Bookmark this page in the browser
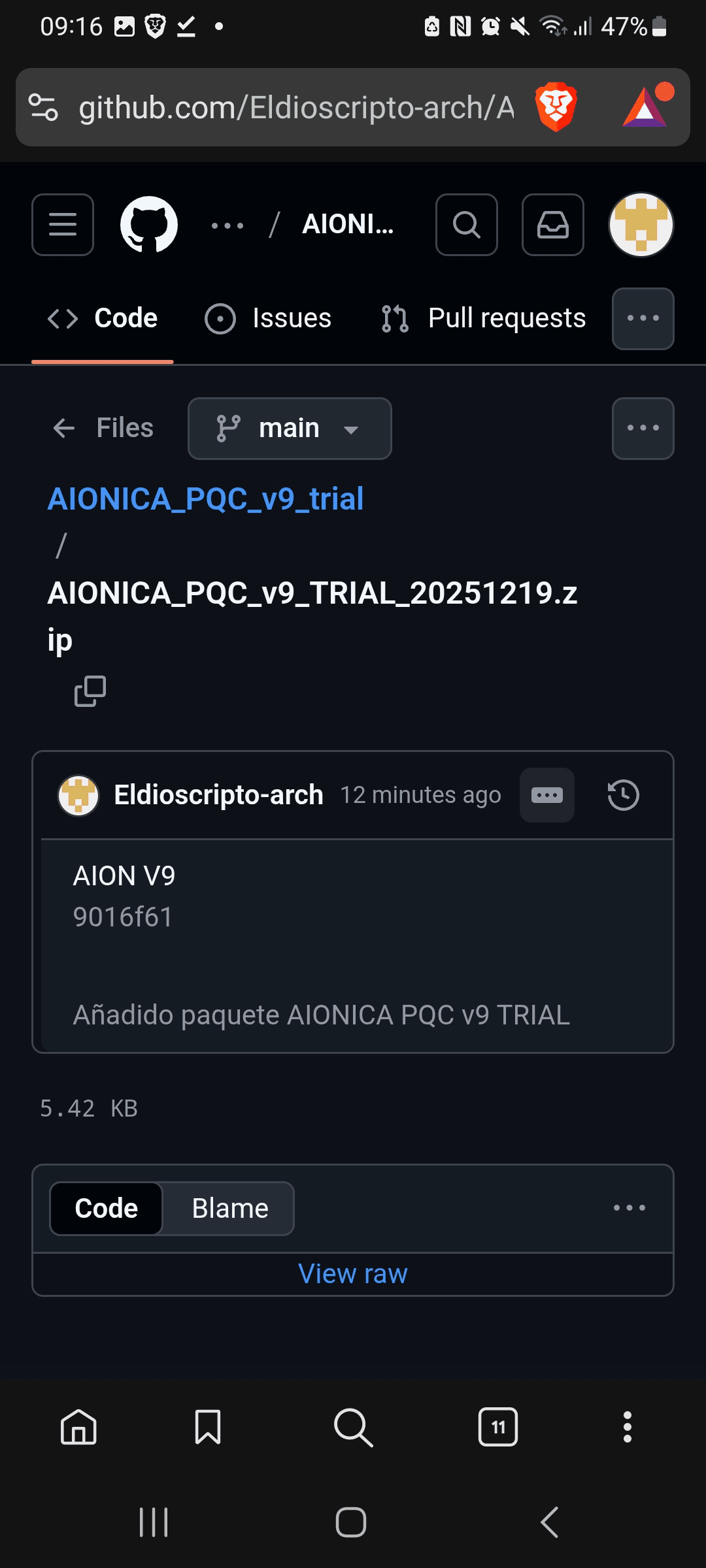This screenshot has width=706, height=1568. (x=208, y=1427)
